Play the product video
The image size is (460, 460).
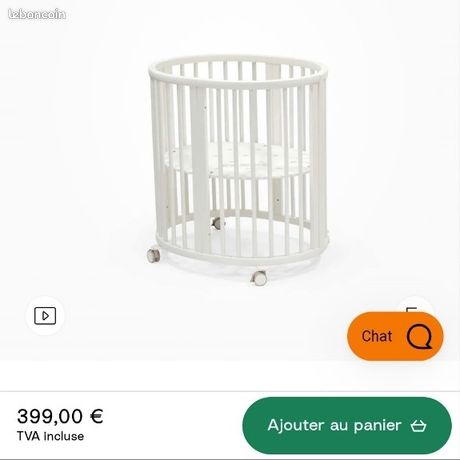click(45, 316)
